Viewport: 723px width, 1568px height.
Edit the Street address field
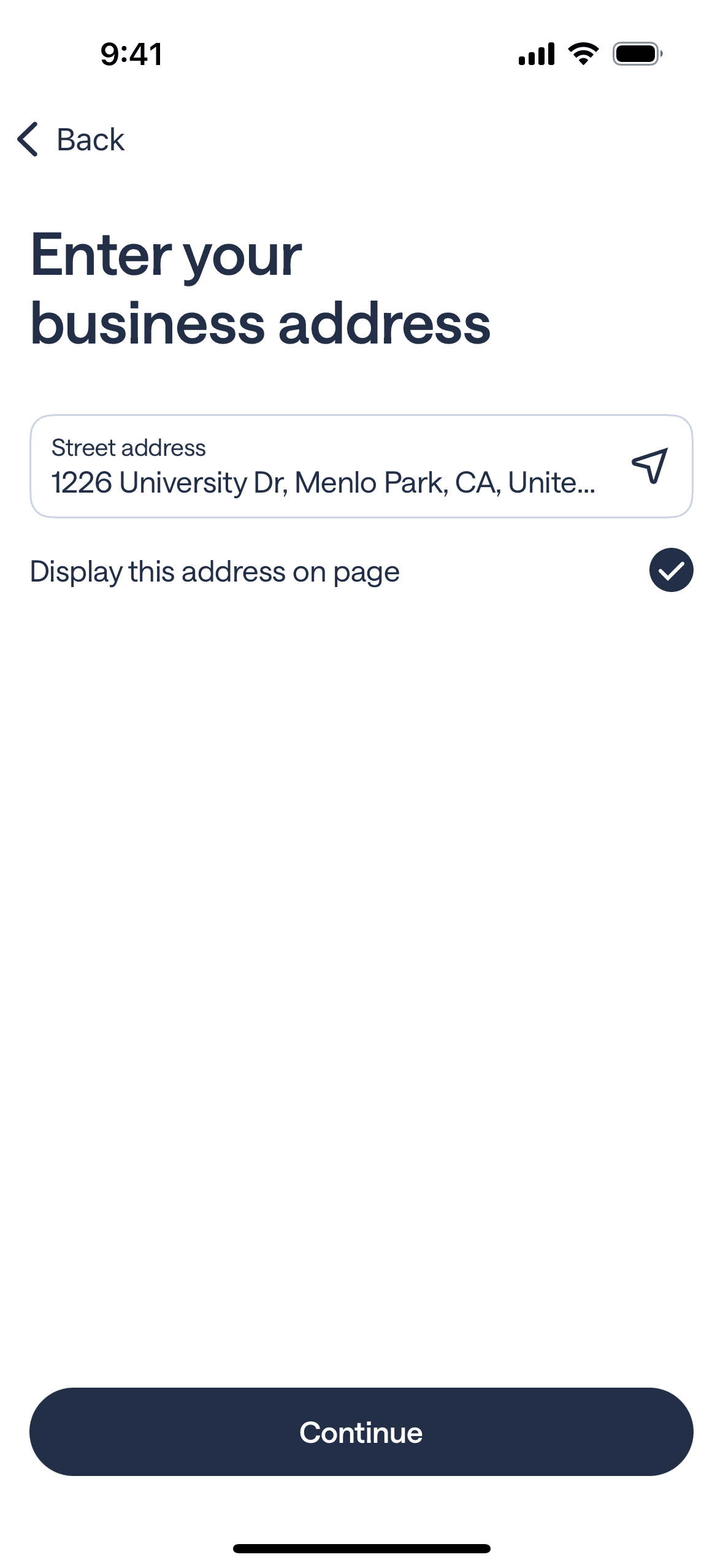[323, 467]
